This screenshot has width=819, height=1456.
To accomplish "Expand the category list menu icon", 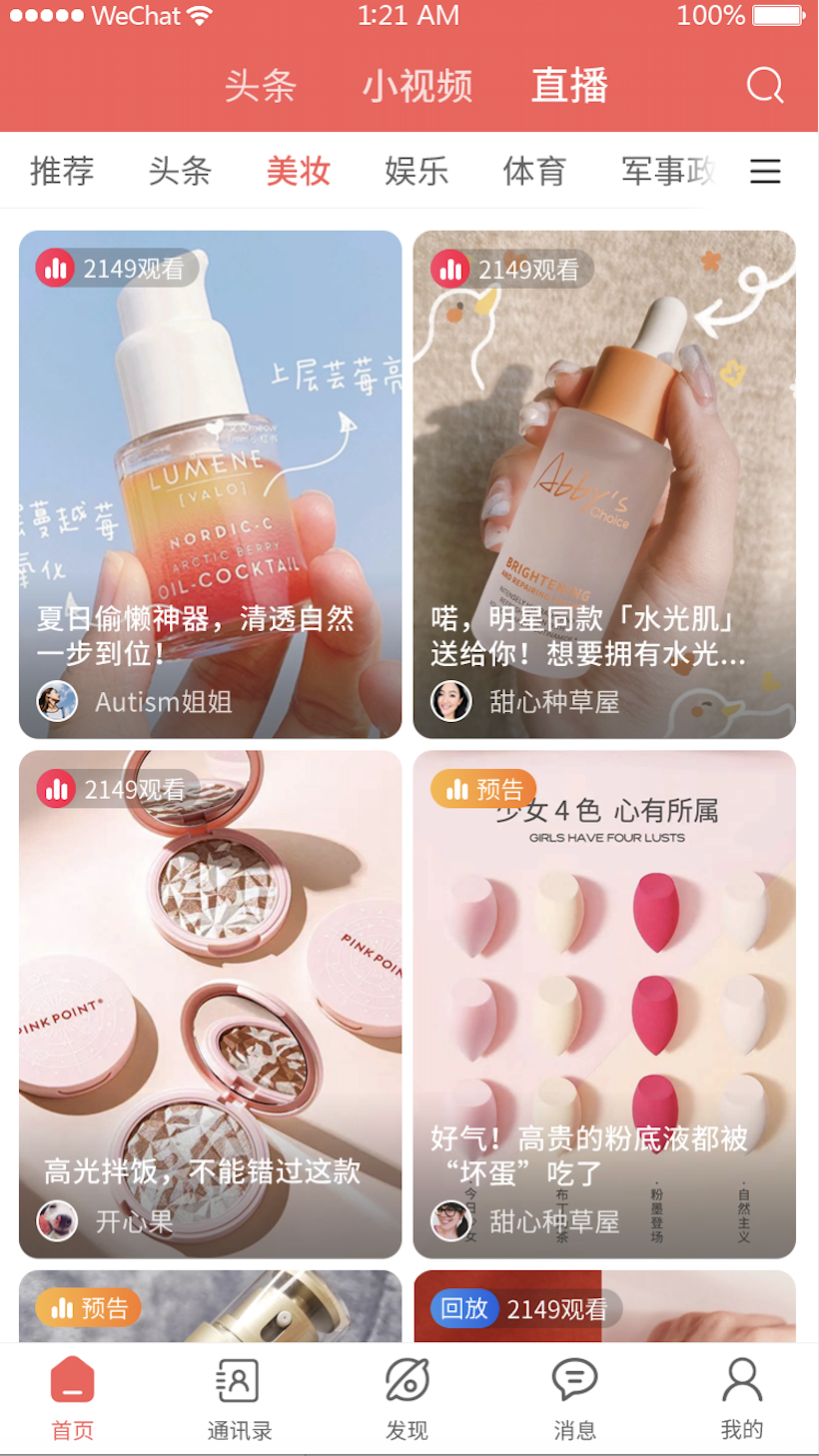I will pyautogui.click(x=765, y=171).
